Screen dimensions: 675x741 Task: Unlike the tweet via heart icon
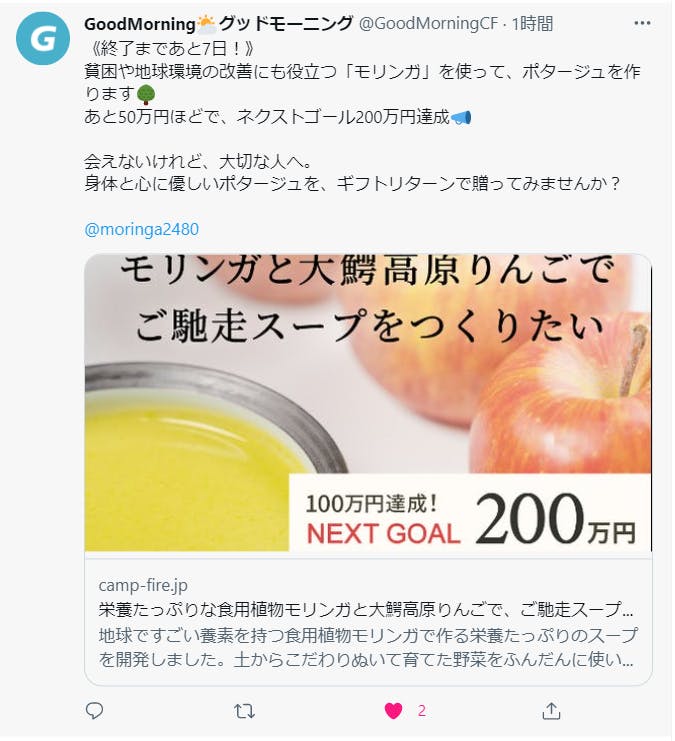click(394, 711)
